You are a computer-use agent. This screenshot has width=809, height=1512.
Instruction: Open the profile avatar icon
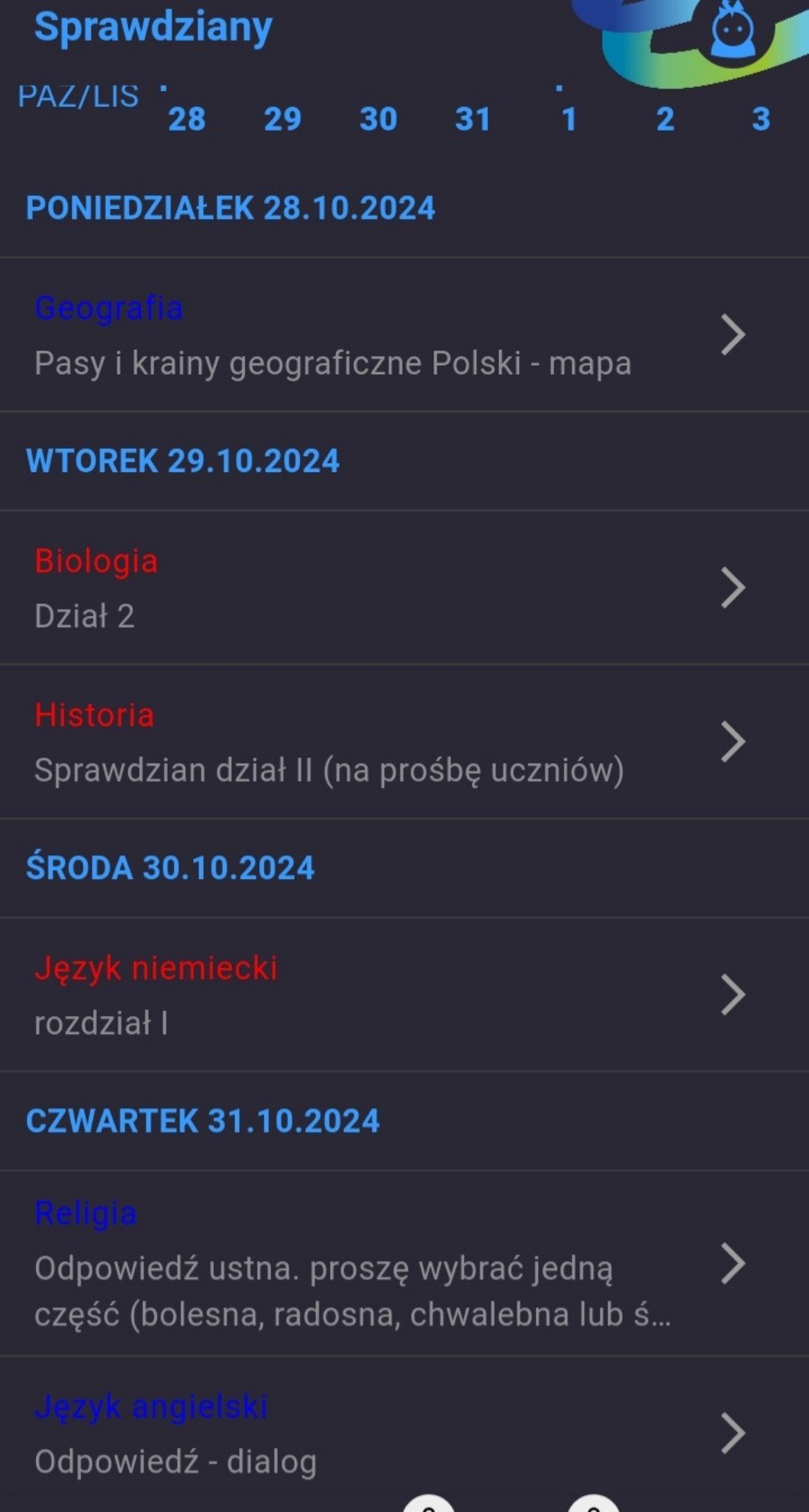[733, 33]
